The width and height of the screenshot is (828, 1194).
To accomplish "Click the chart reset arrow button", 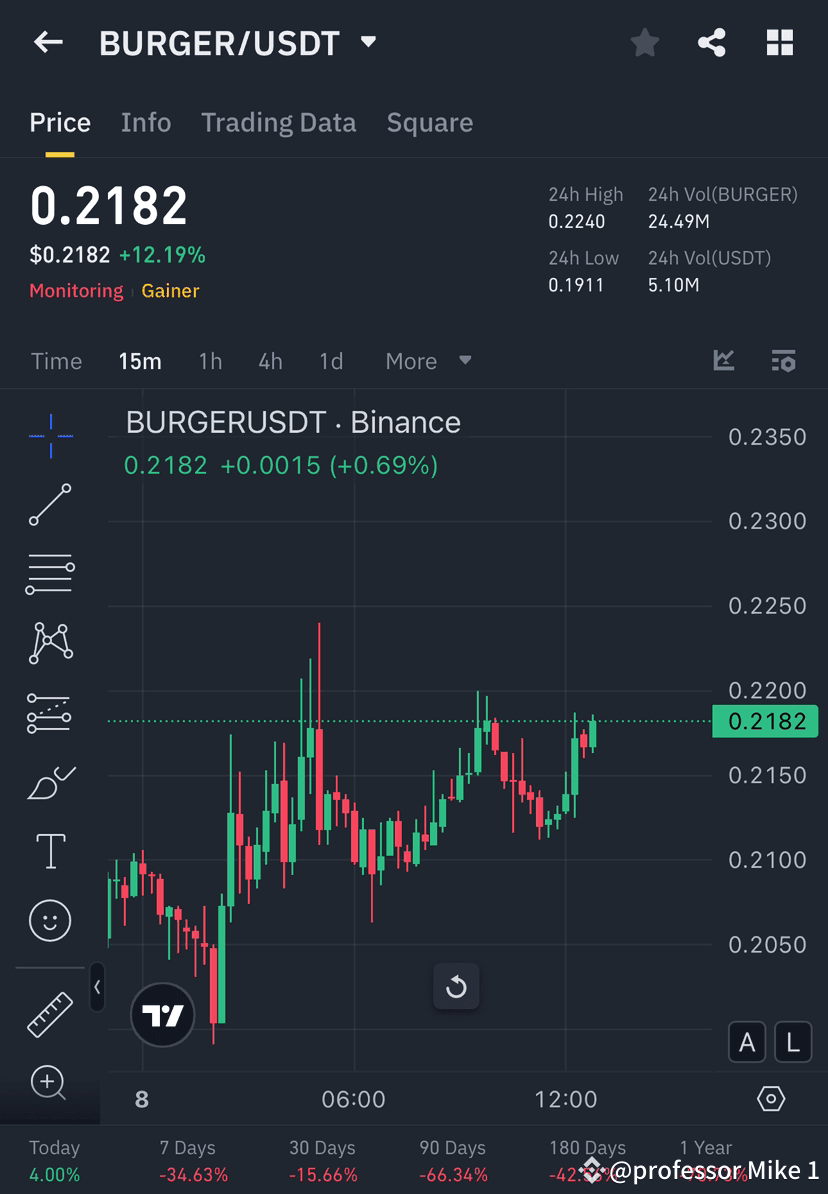I will coord(456,987).
